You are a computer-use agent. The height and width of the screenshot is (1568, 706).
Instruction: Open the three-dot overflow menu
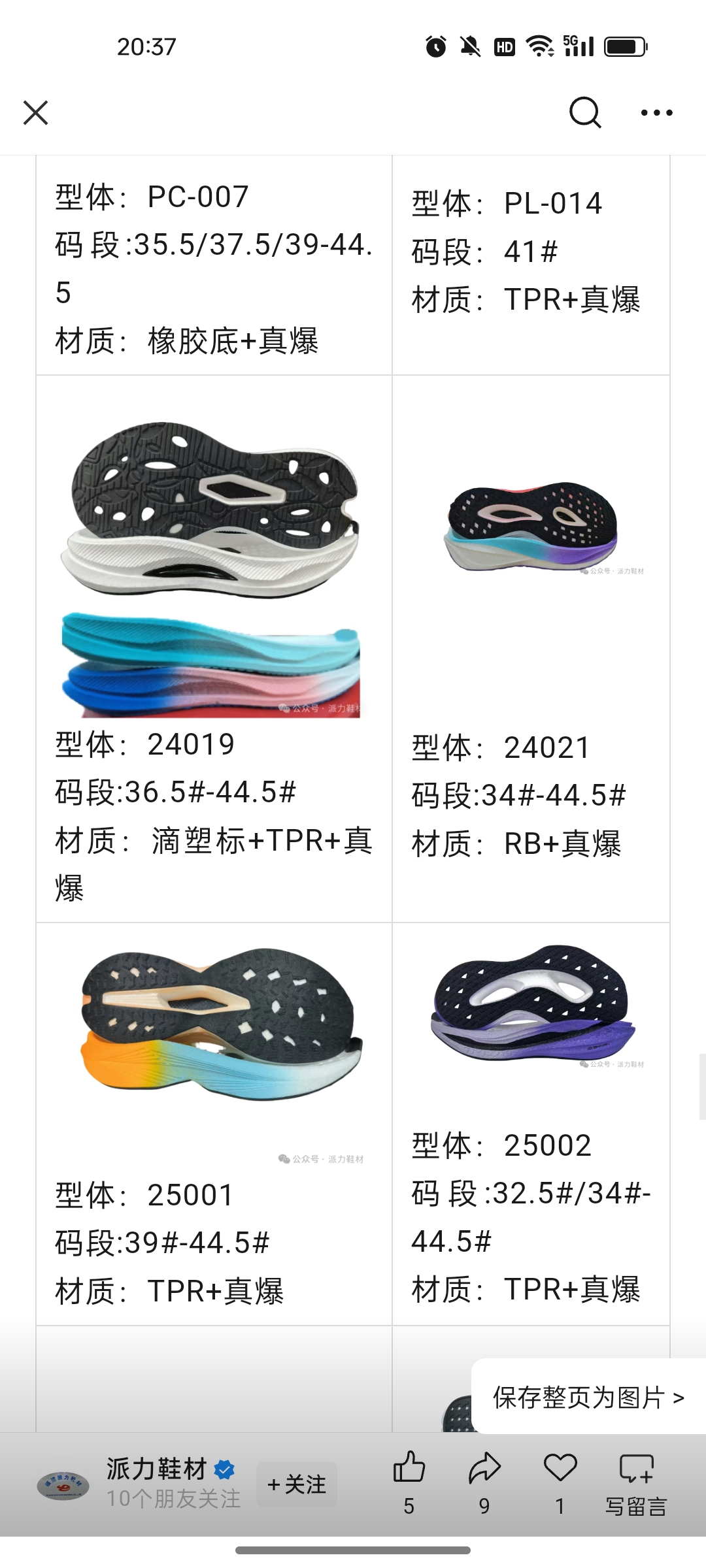[x=656, y=112]
